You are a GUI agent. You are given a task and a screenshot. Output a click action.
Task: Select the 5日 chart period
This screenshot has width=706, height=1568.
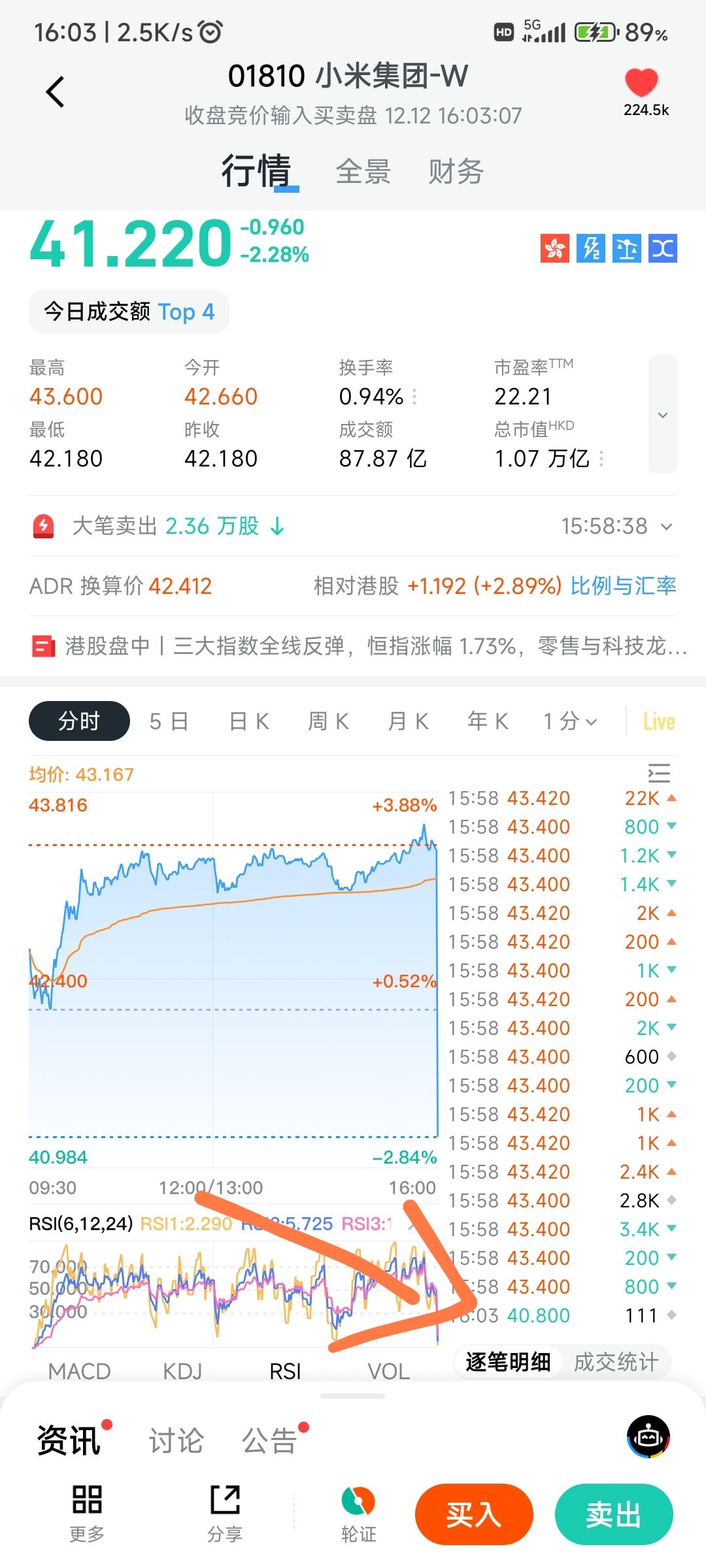tap(169, 721)
